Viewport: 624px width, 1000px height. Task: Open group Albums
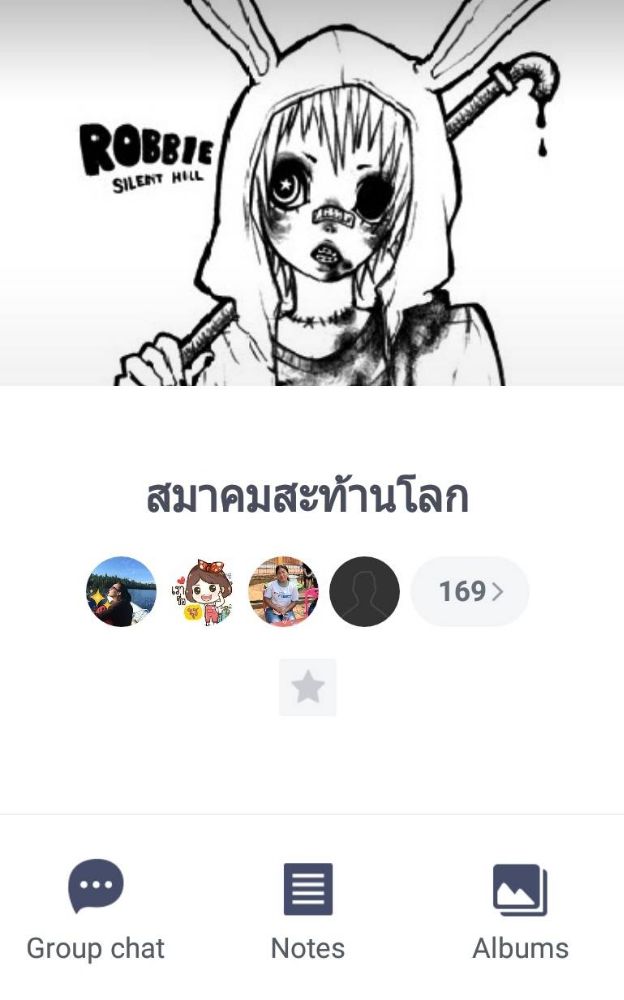pyautogui.click(x=520, y=909)
